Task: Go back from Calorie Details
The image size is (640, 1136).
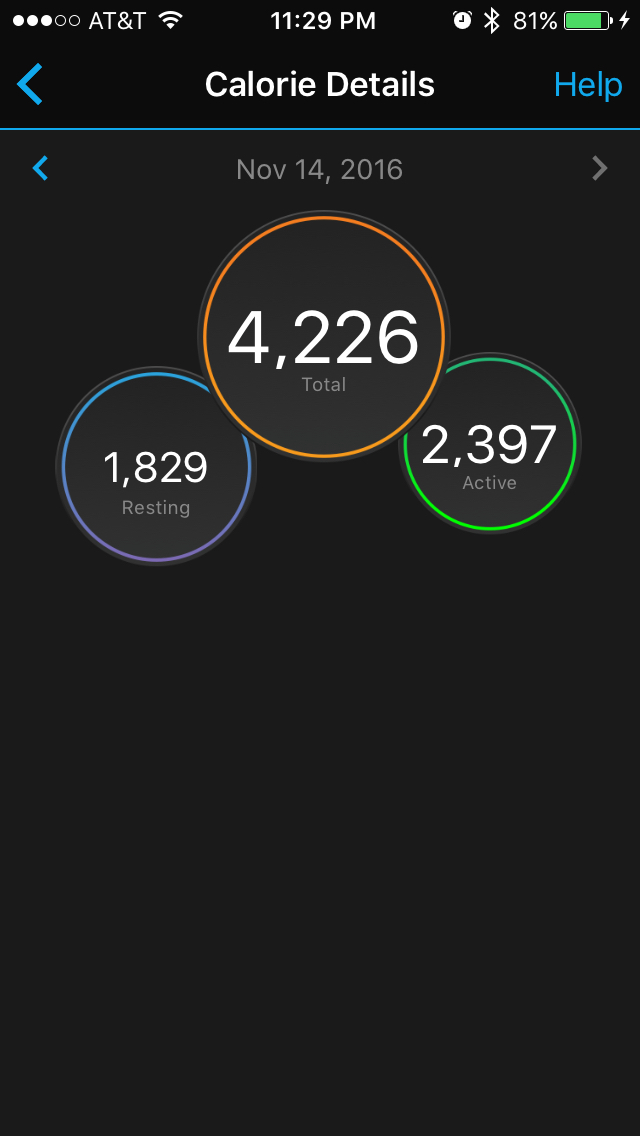Action: pos(31,85)
